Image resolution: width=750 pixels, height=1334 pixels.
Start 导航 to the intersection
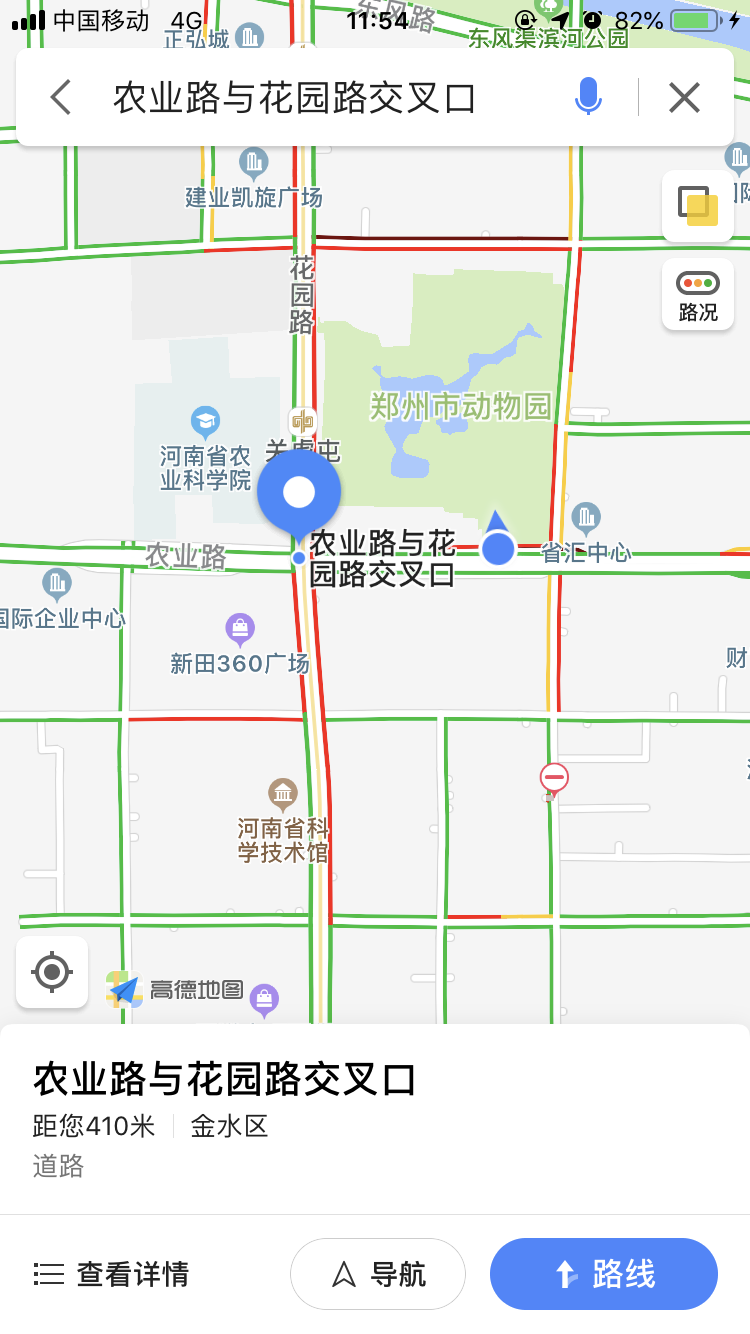point(378,1274)
